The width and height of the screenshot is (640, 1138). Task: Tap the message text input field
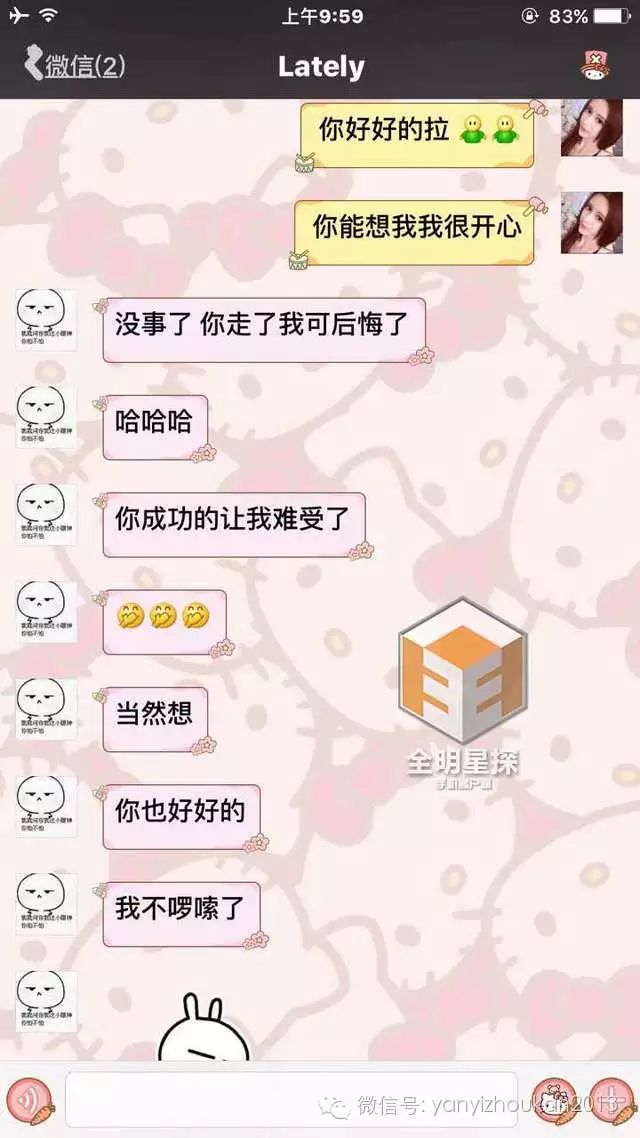(x=291, y=1100)
